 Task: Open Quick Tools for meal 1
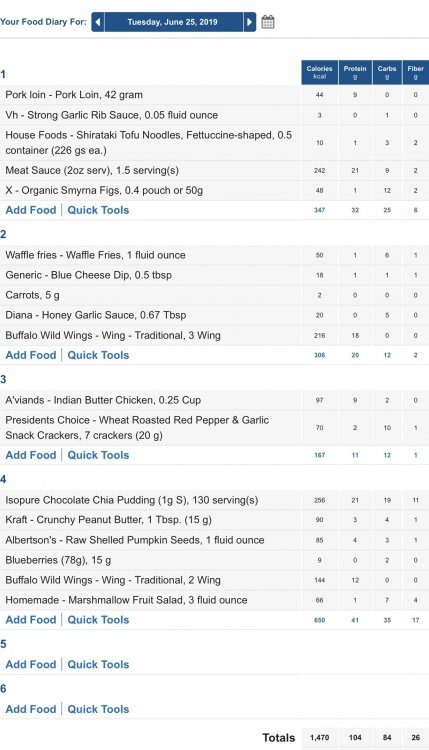98,210
